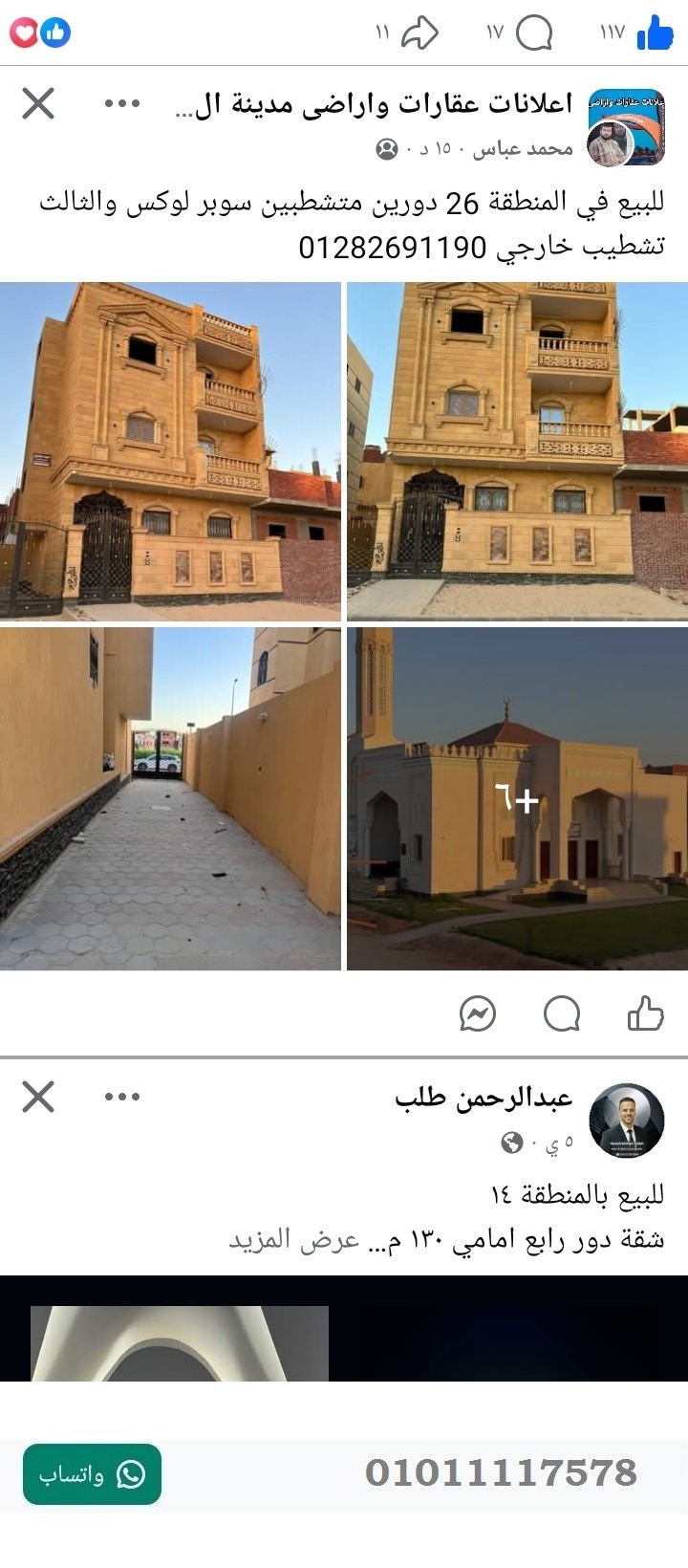Open the Messenger share icon below the photos
Screen dimensions: 688x1568
pos(479,1015)
